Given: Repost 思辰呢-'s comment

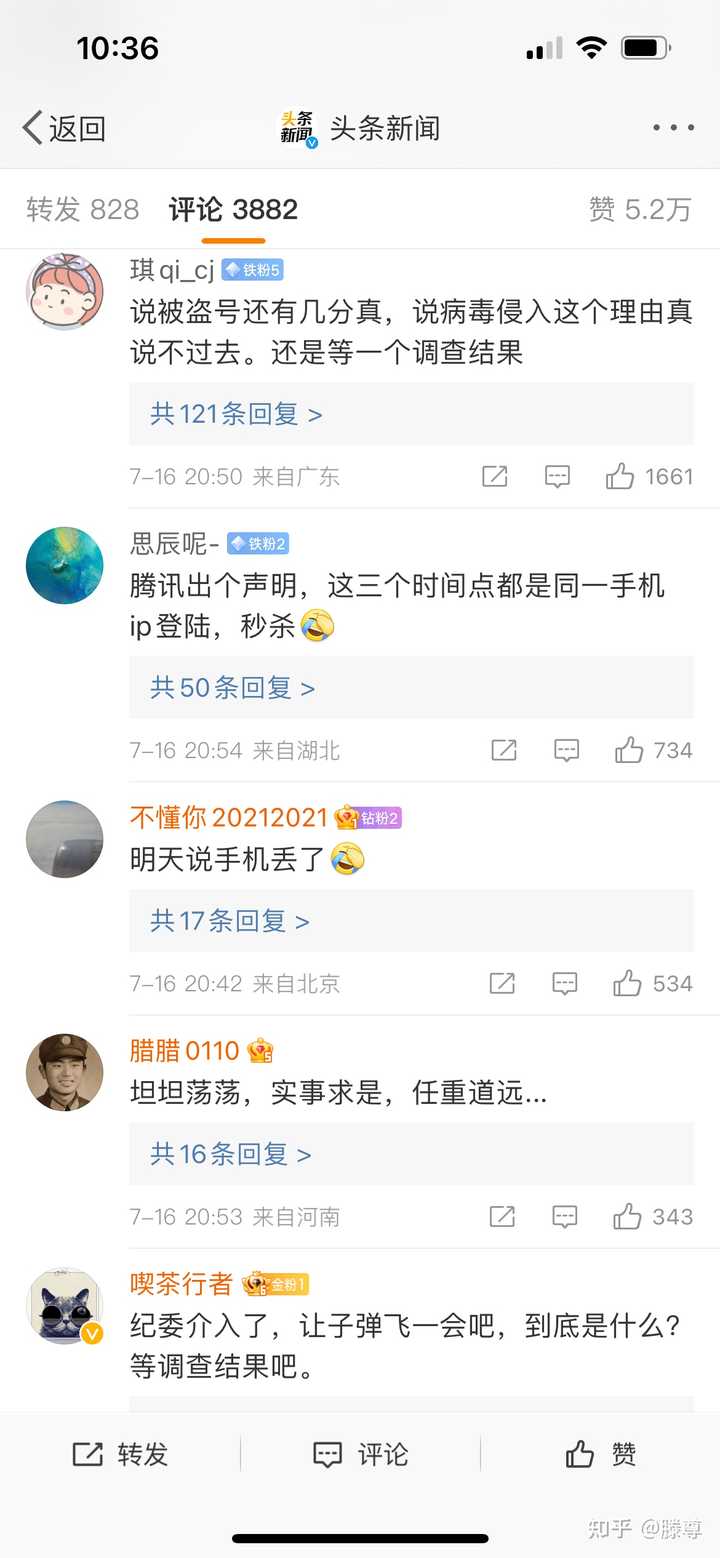Looking at the screenshot, I should tap(504, 750).
